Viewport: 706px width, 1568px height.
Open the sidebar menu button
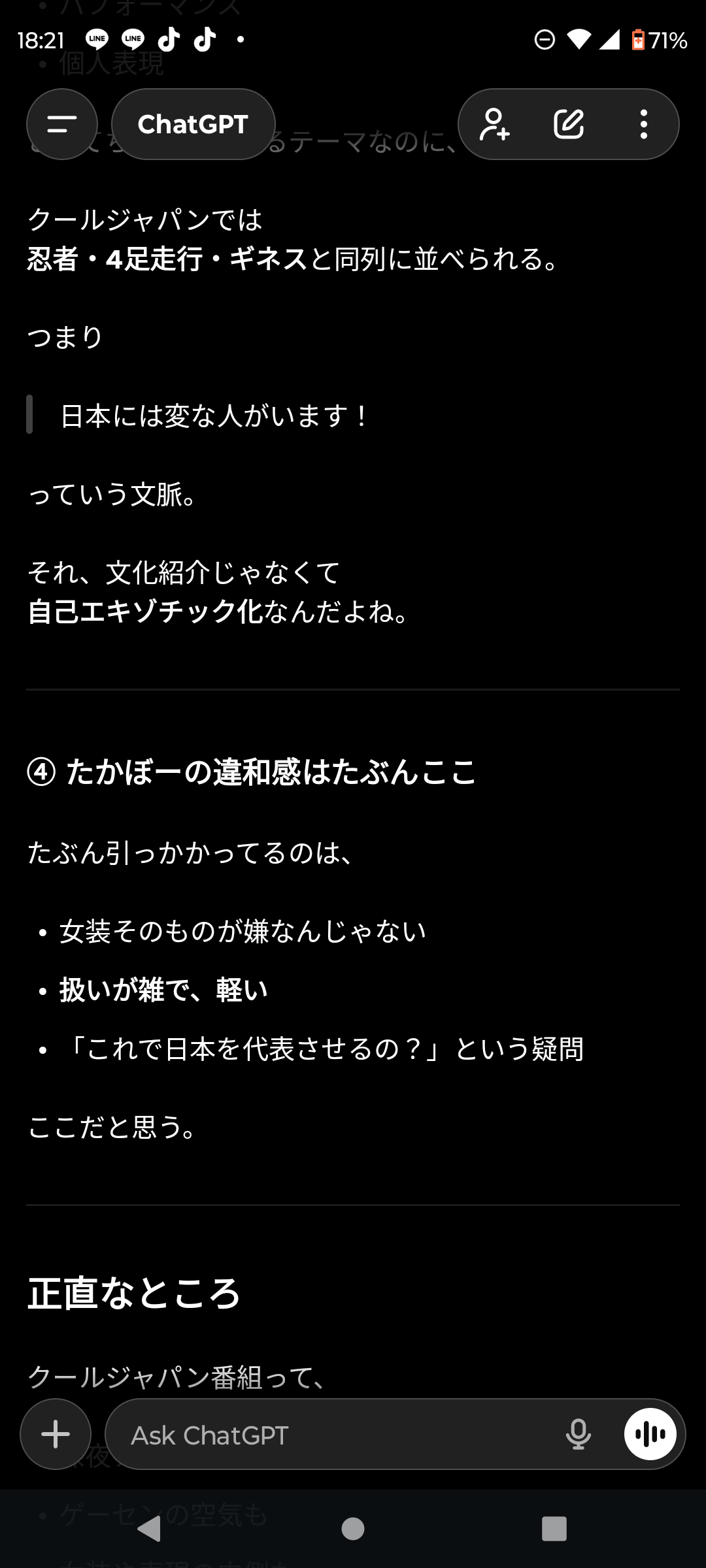(62, 124)
